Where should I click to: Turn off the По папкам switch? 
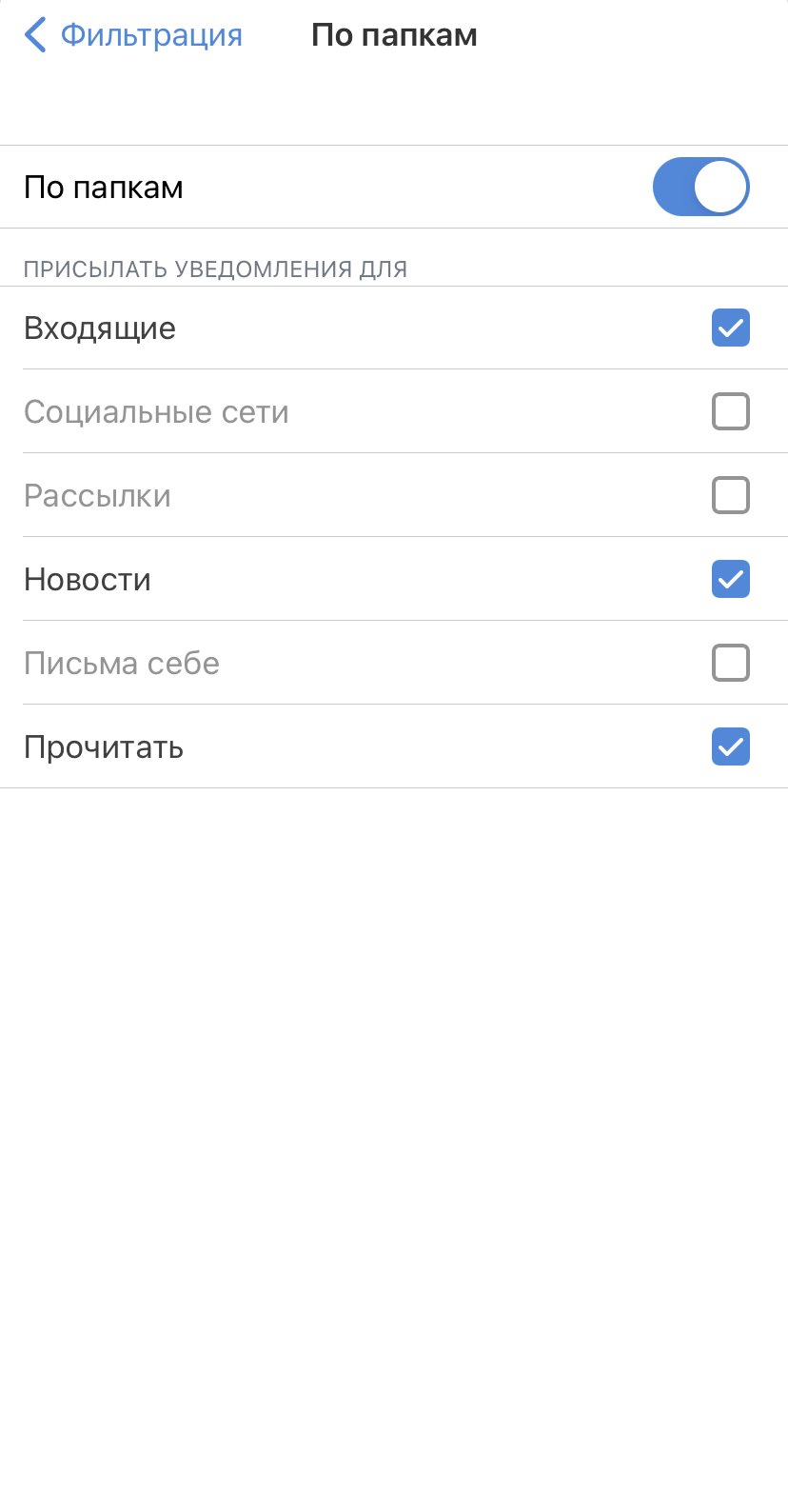pyautogui.click(x=701, y=187)
